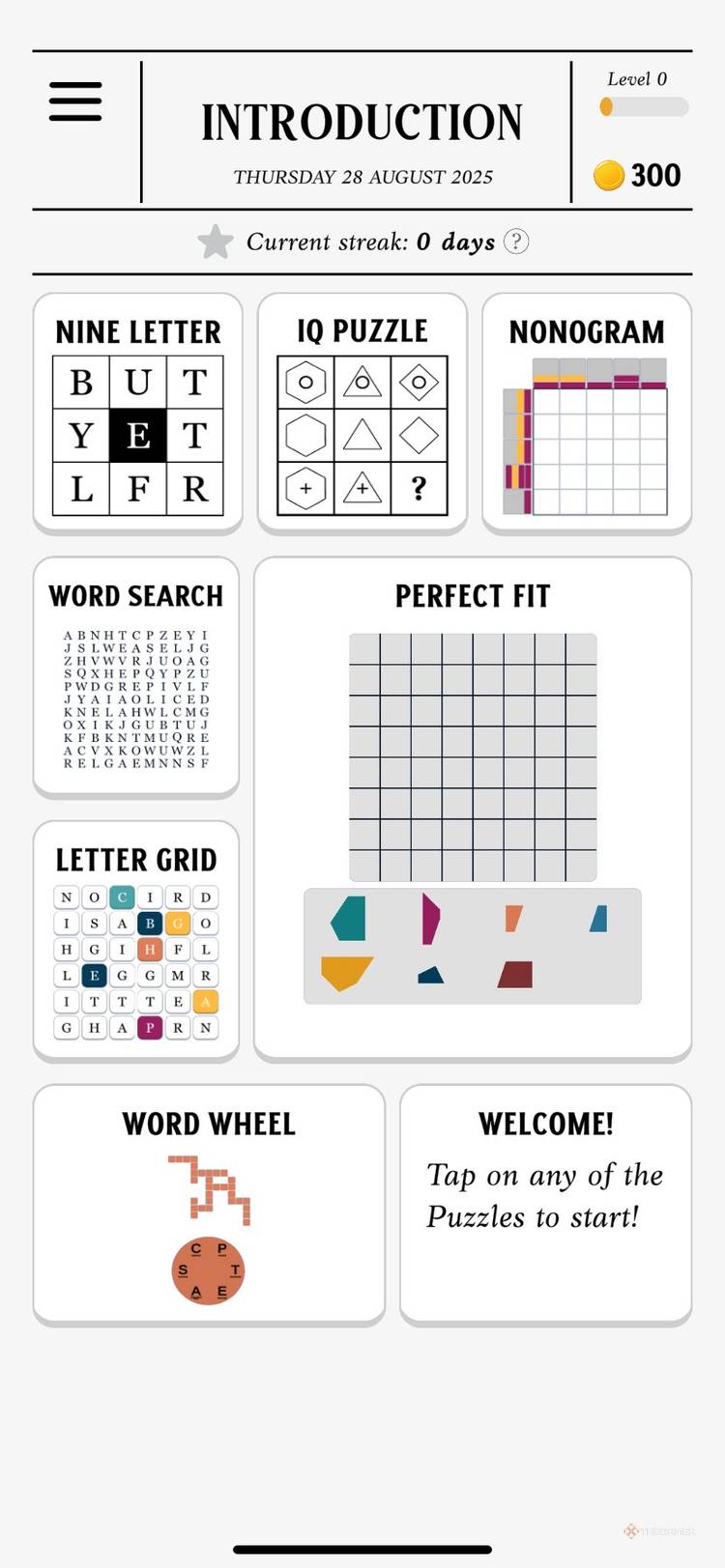Viewport: 725px width, 1568px height.
Task: Play the Word Search puzzle
Action: click(136, 677)
